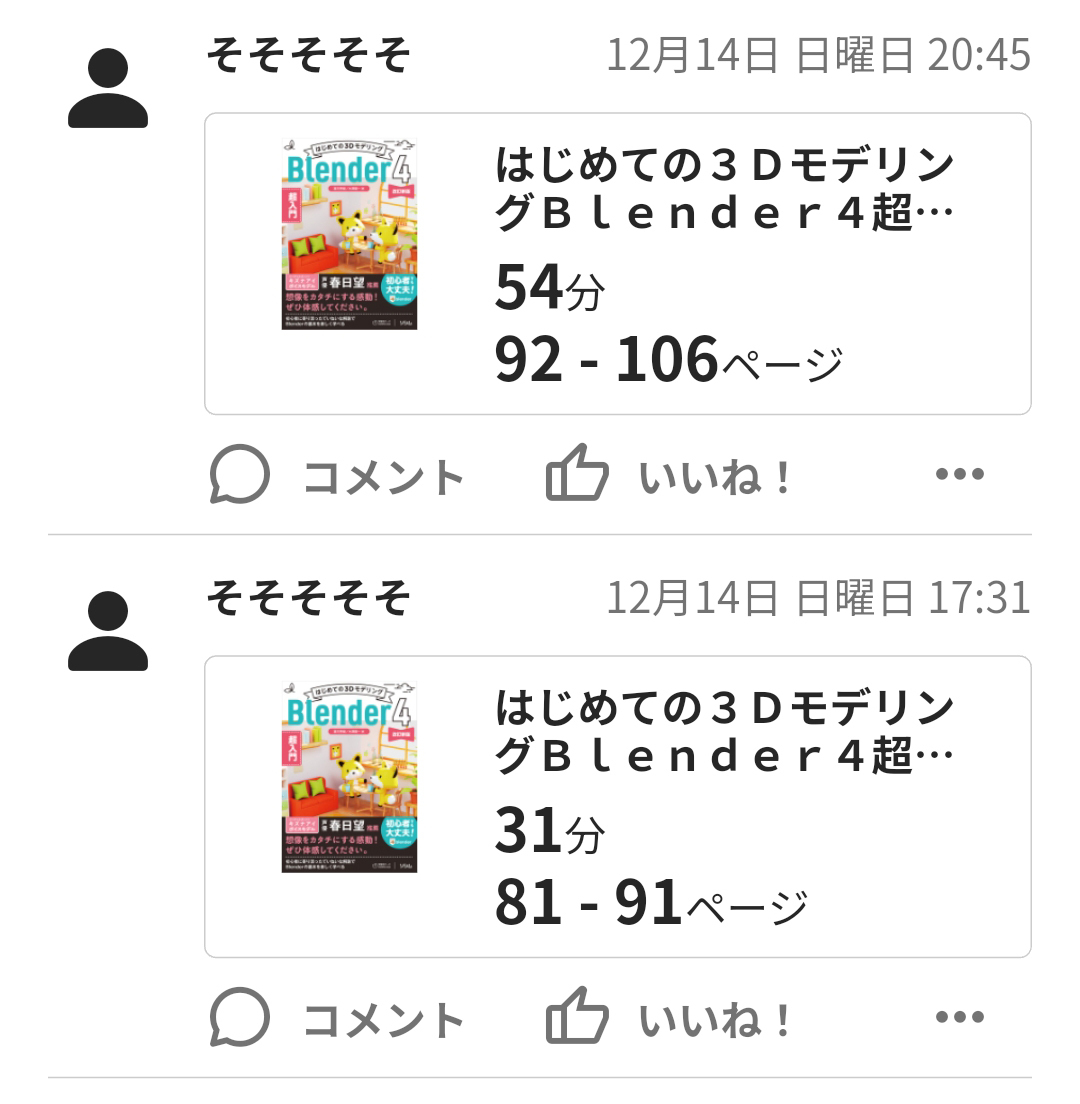Open more options for the 20:45 post
The width and height of the screenshot is (1080, 1104).
(959, 475)
